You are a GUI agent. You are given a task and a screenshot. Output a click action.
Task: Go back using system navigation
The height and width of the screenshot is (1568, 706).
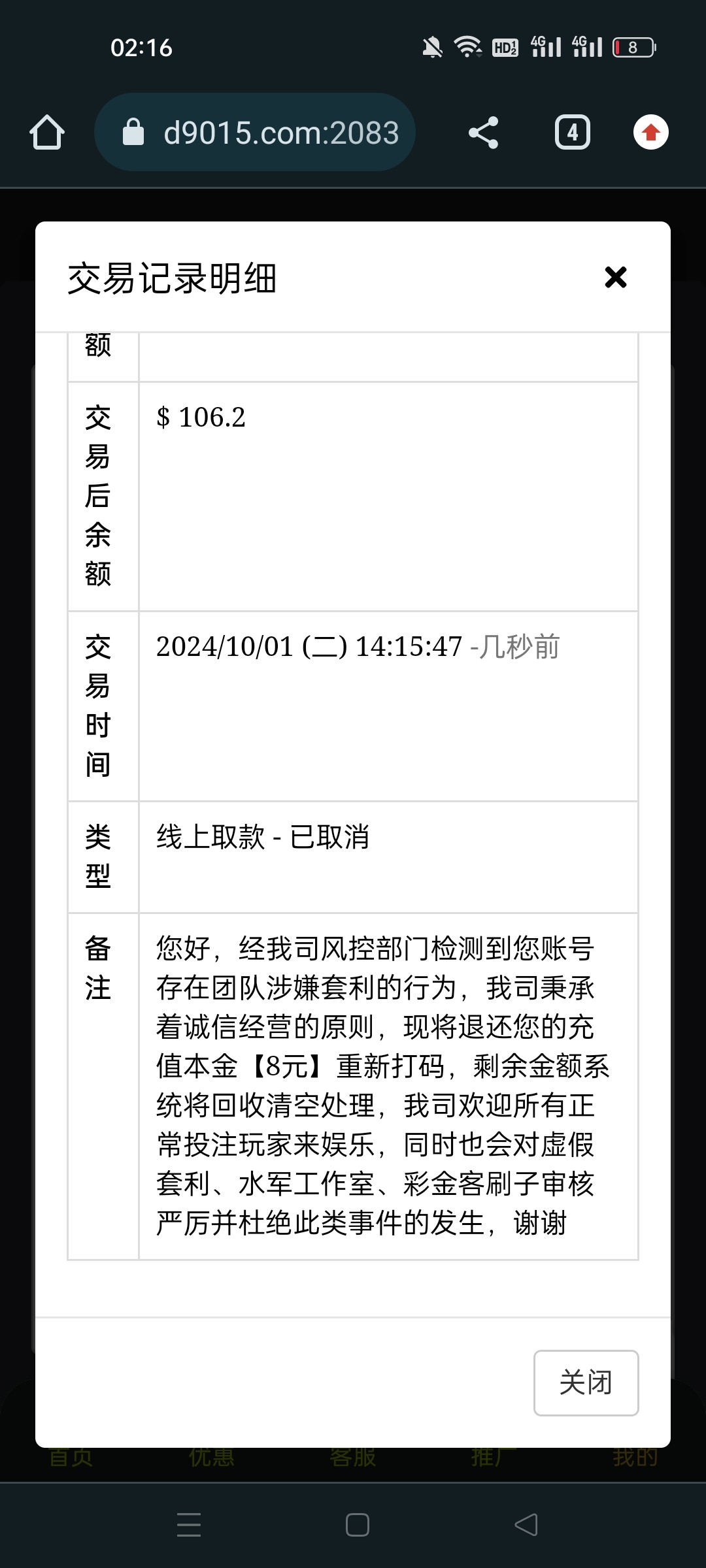click(526, 1525)
